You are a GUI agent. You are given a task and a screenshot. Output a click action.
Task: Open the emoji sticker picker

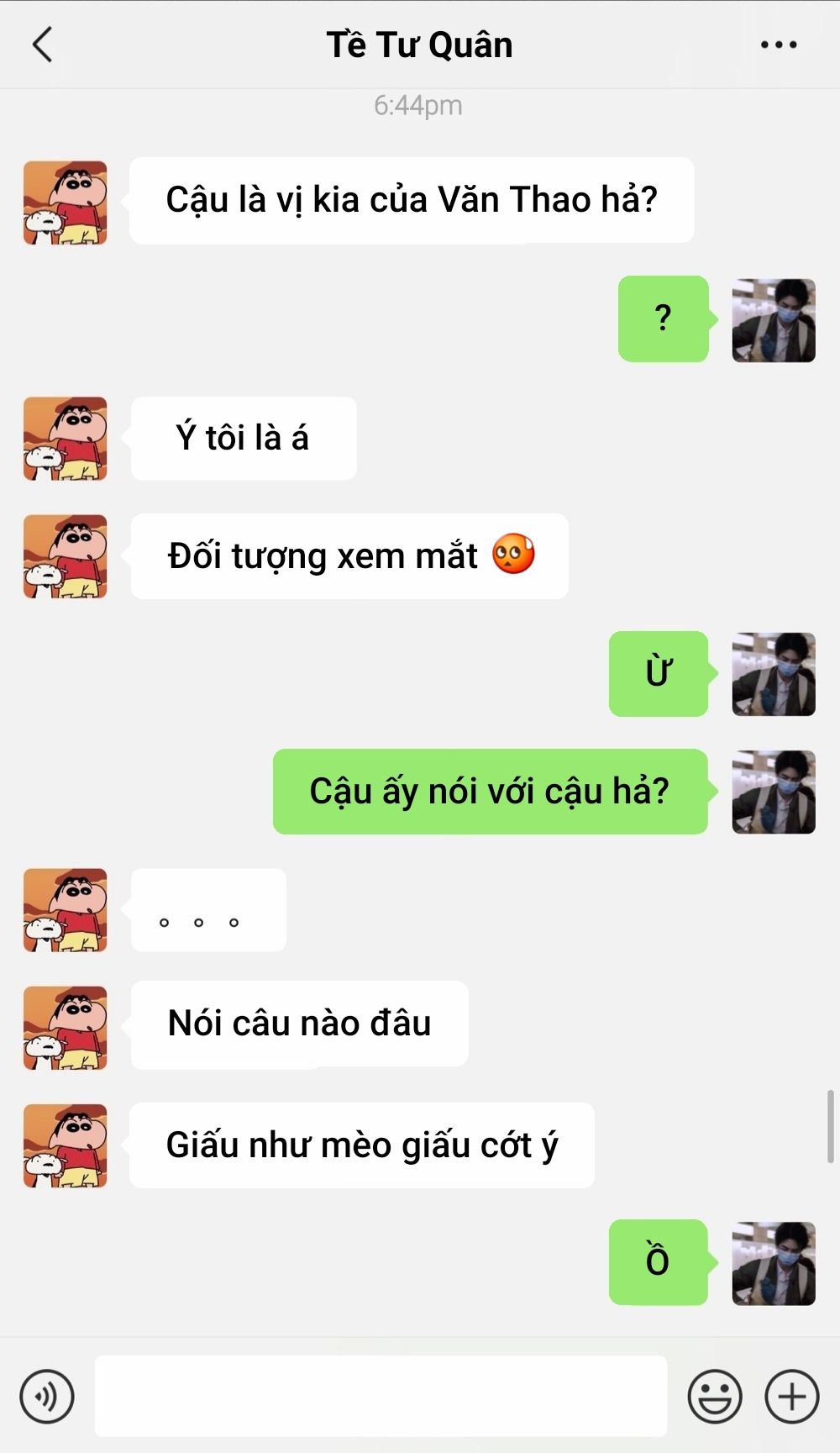pos(715,1397)
